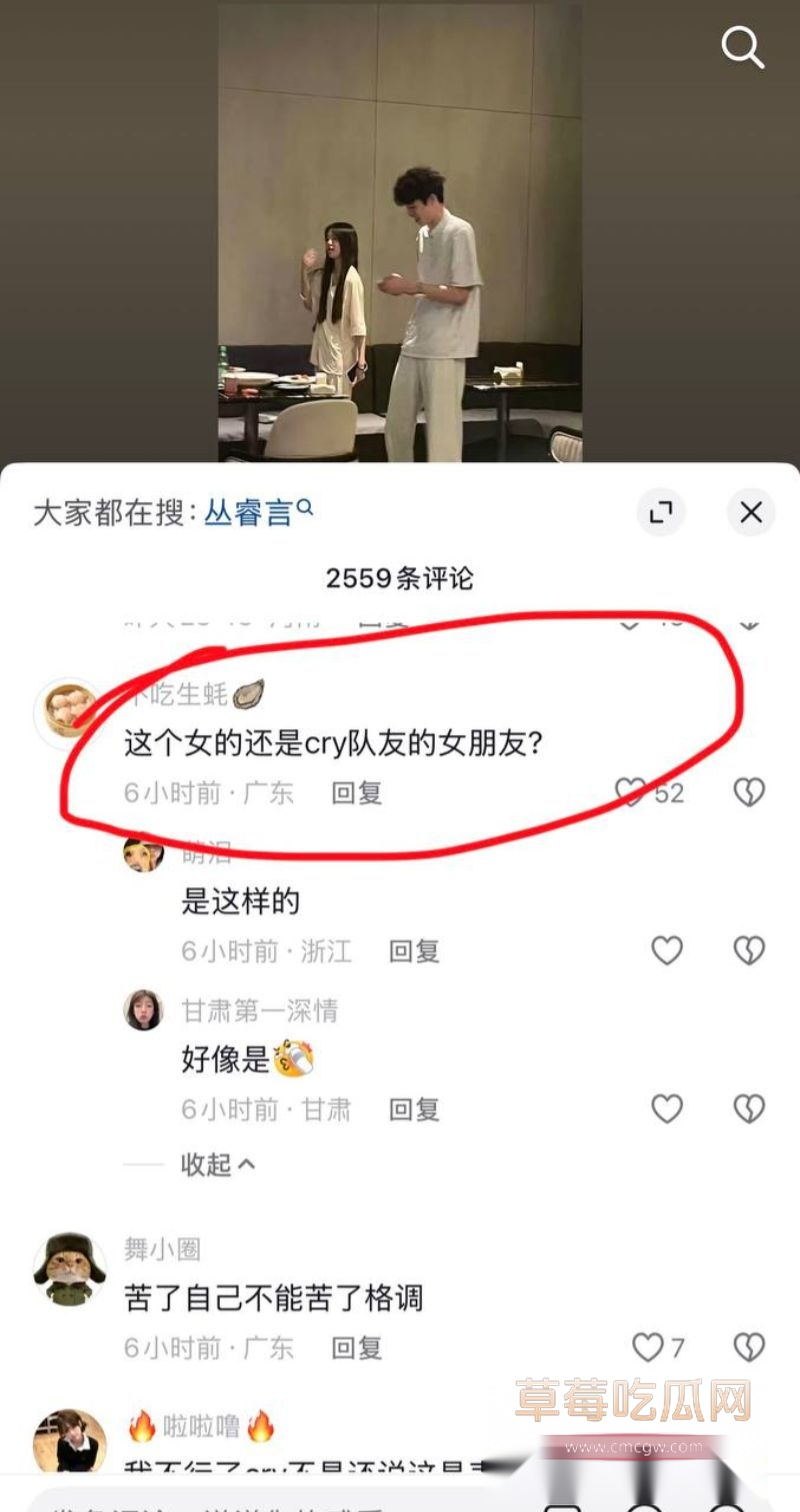Screen dimensions: 800x1512
Task: Toggle dislike on 甘肃第一深情's reply
Action: pos(748,1109)
